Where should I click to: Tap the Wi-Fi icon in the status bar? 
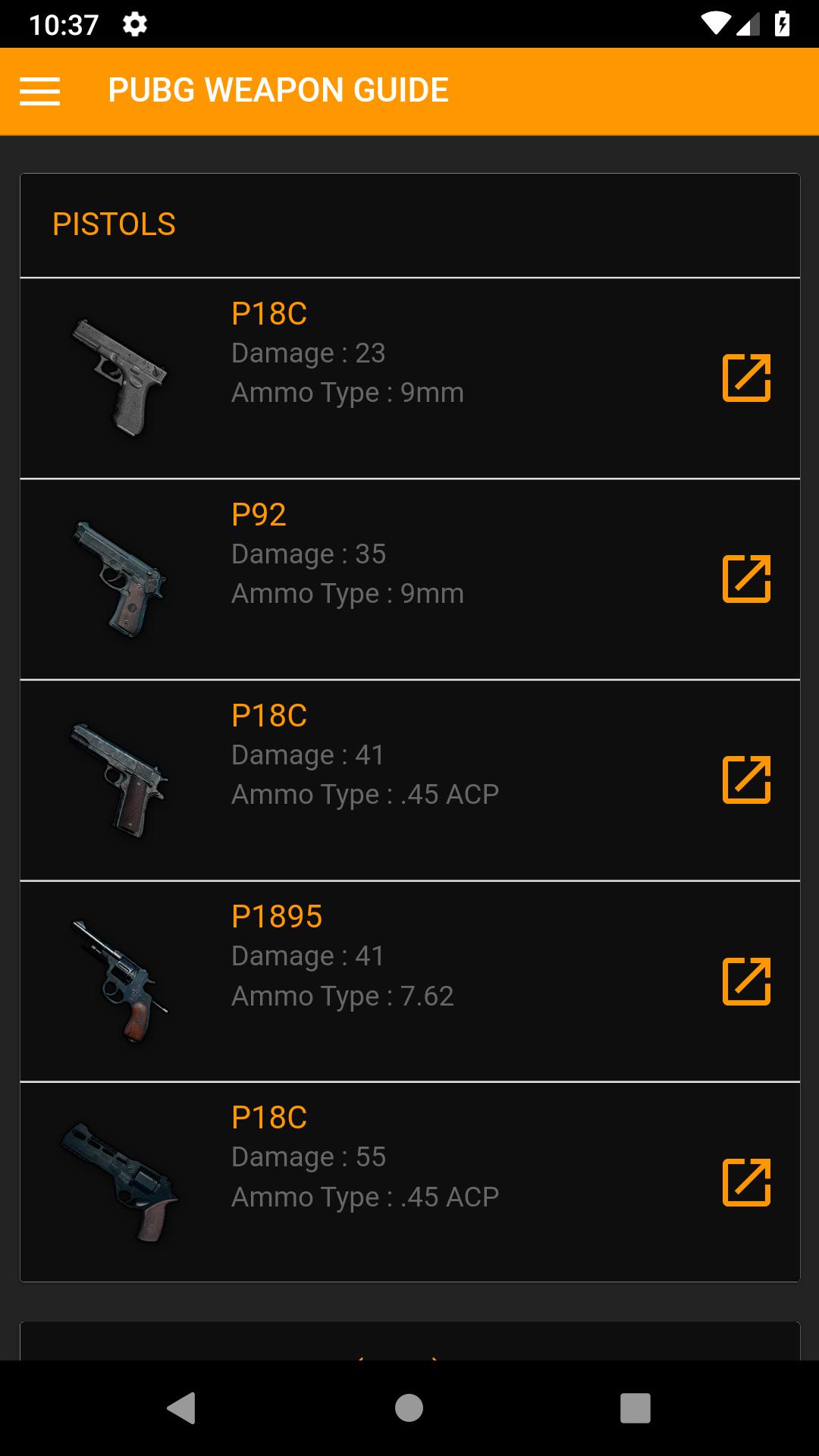pos(715,23)
